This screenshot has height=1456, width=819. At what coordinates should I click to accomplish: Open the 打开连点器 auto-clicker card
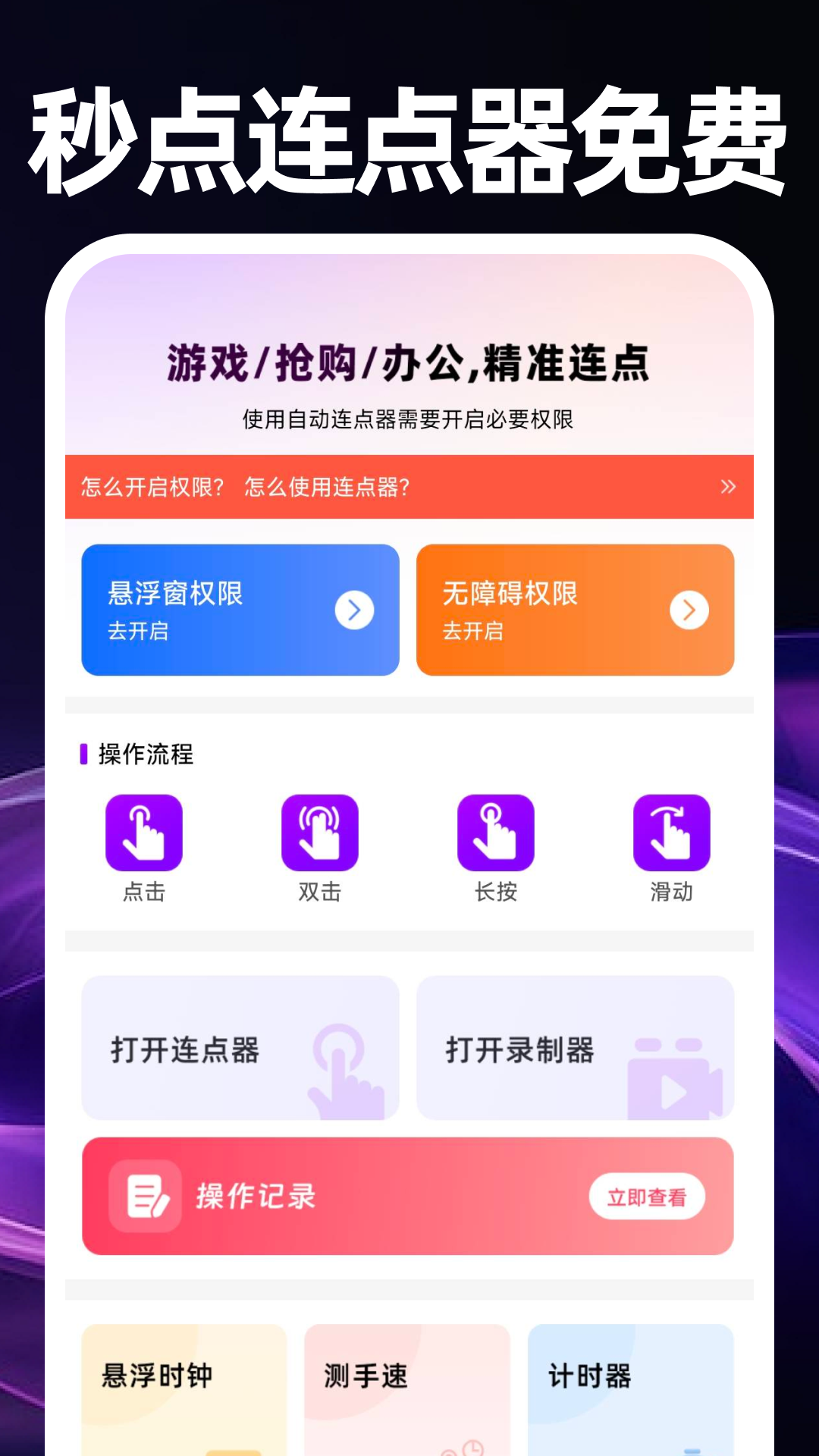tap(240, 1050)
